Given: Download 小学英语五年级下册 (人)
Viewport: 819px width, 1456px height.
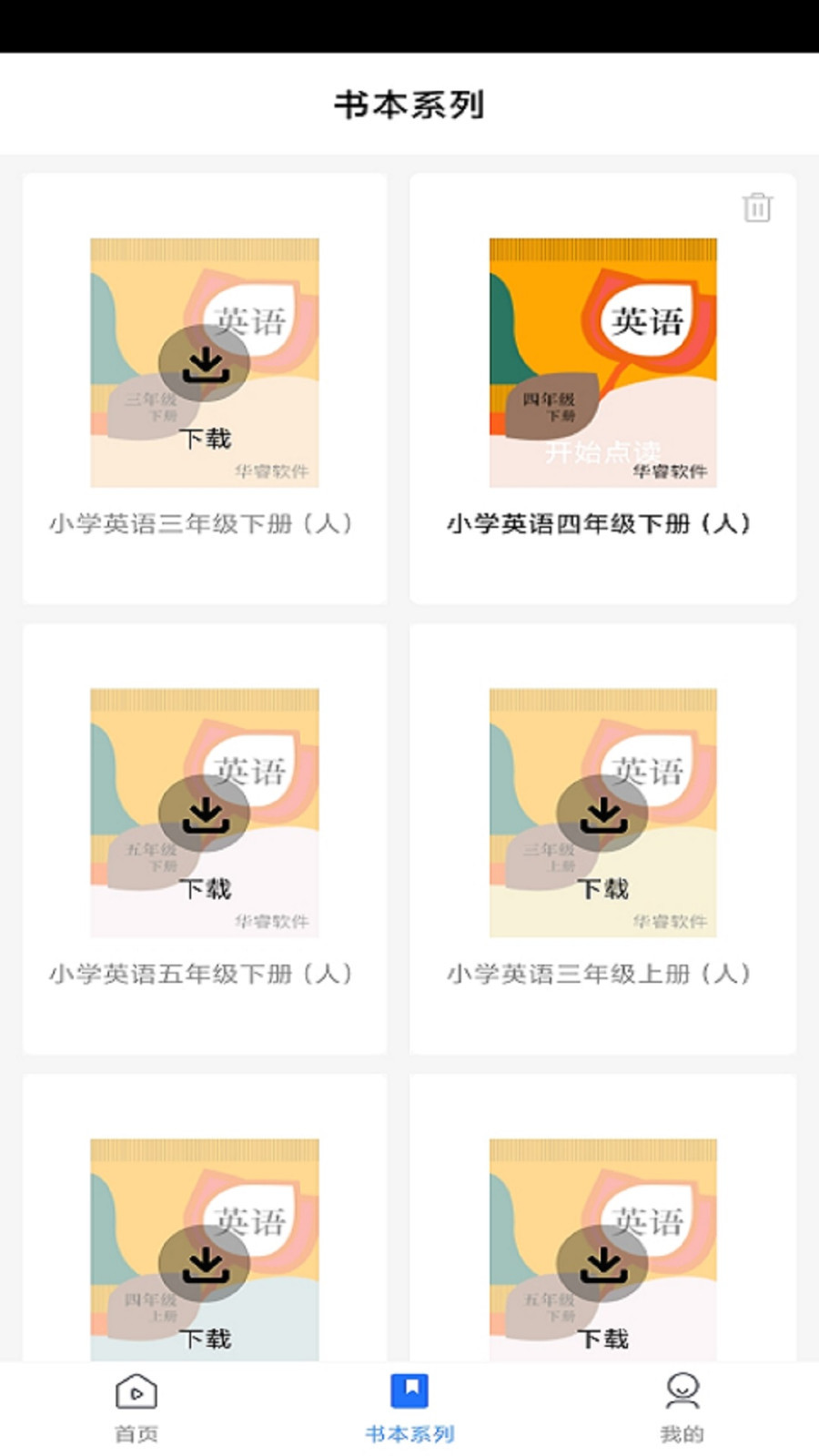Looking at the screenshot, I should [x=204, y=814].
